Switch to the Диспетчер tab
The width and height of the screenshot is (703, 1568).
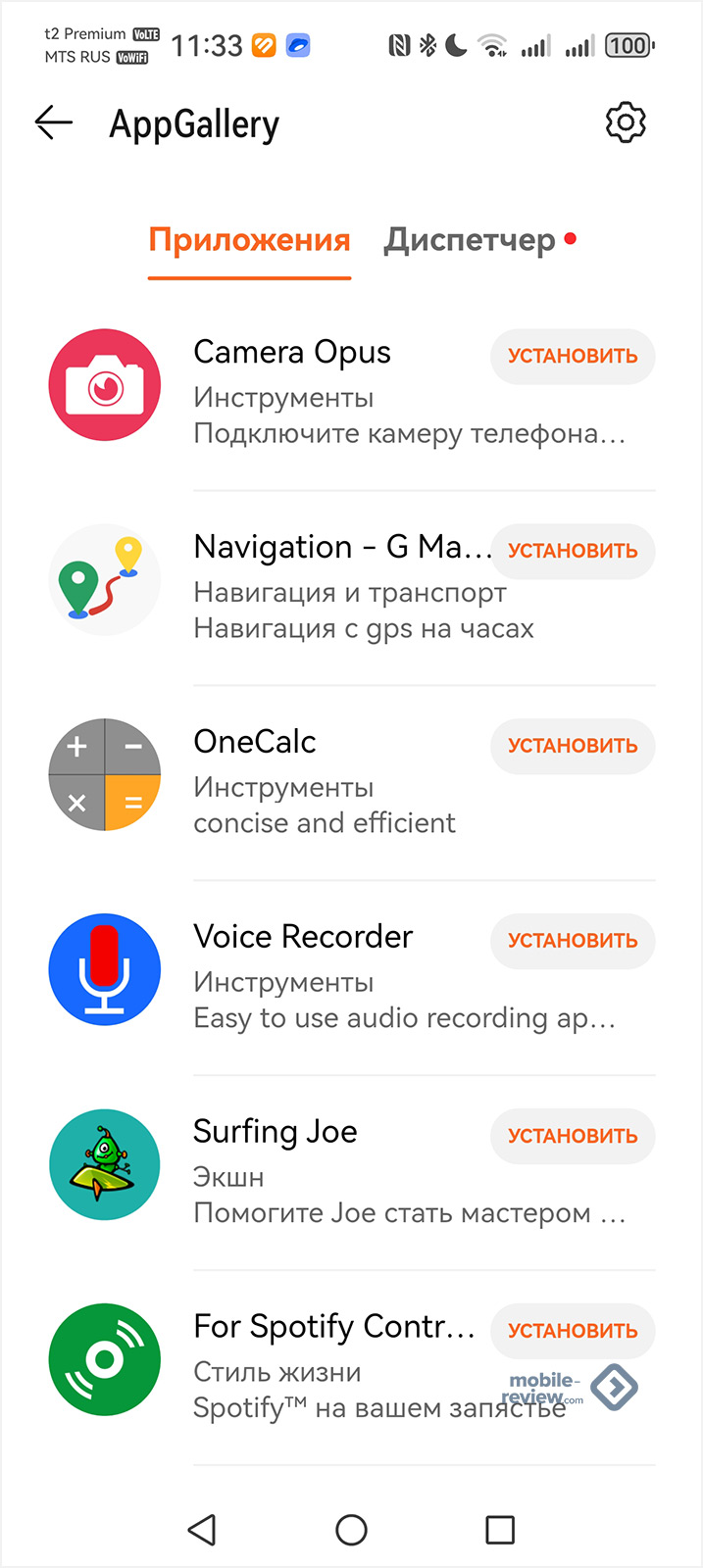tap(470, 240)
